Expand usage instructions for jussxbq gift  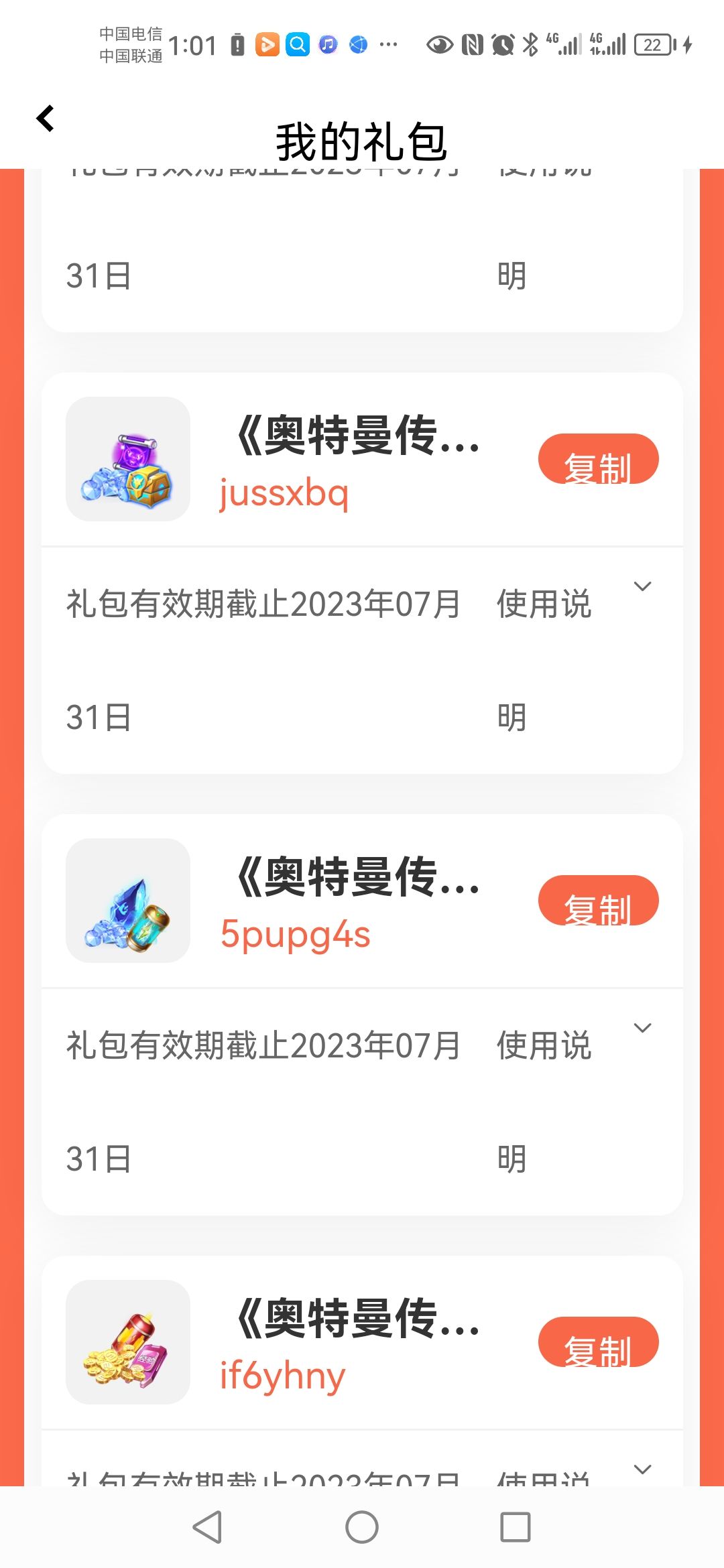[x=642, y=587]
